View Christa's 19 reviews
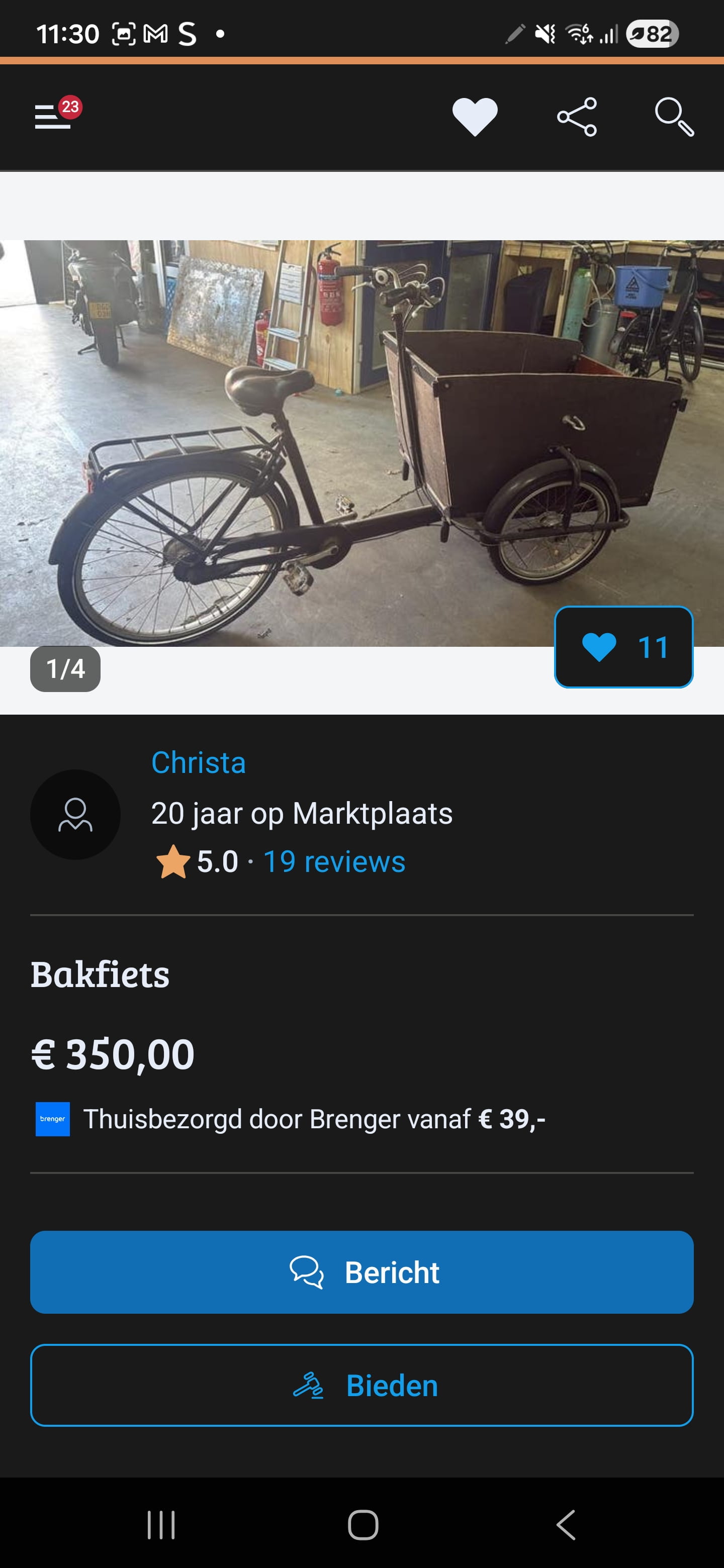The width and height of the screenshot is (724, 1568). coord(334,861)
